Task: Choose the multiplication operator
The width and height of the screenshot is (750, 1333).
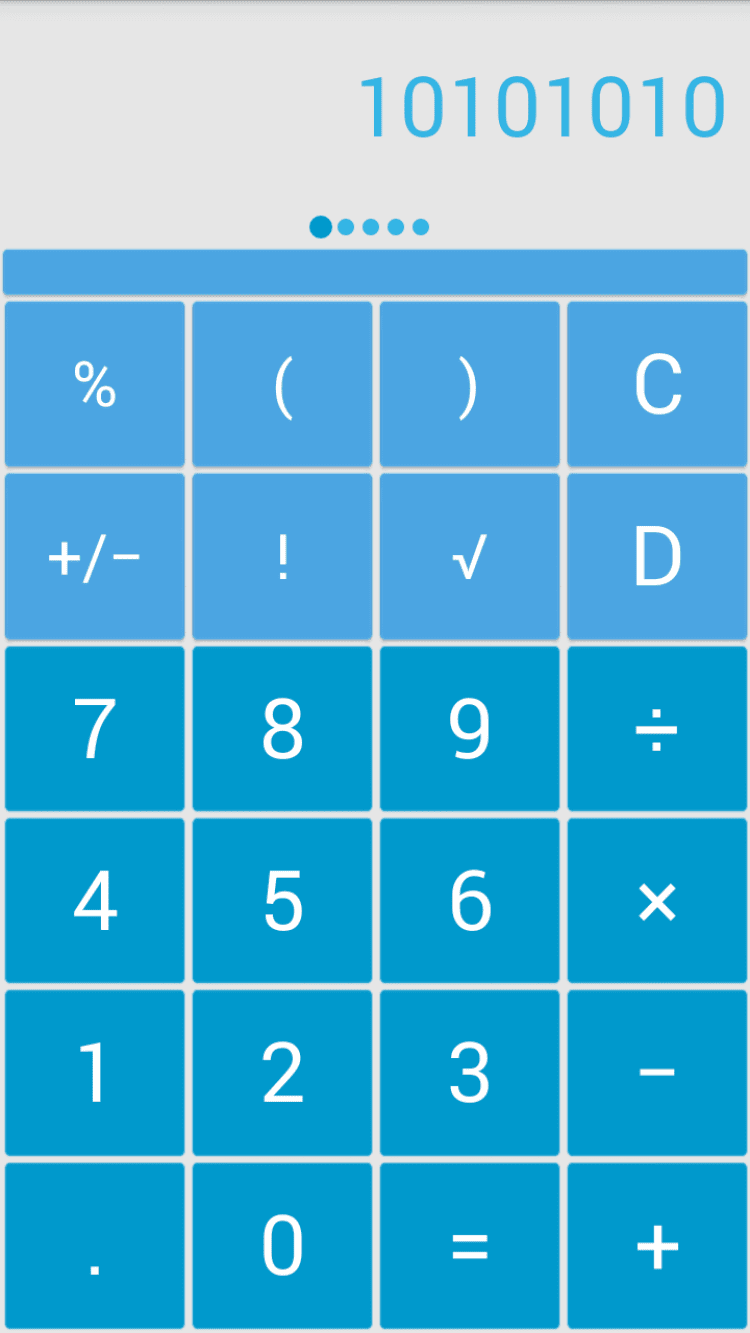Action: 657,900
